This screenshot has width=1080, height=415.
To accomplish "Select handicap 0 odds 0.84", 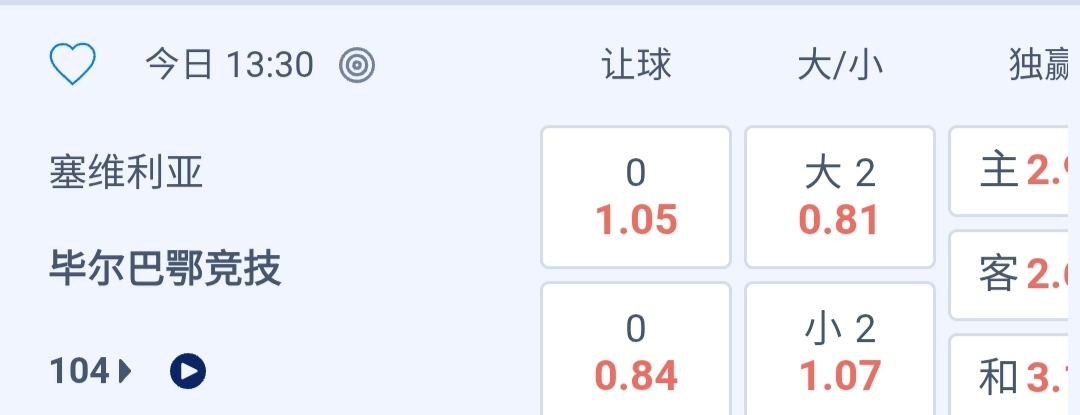I will click(636, 352).
